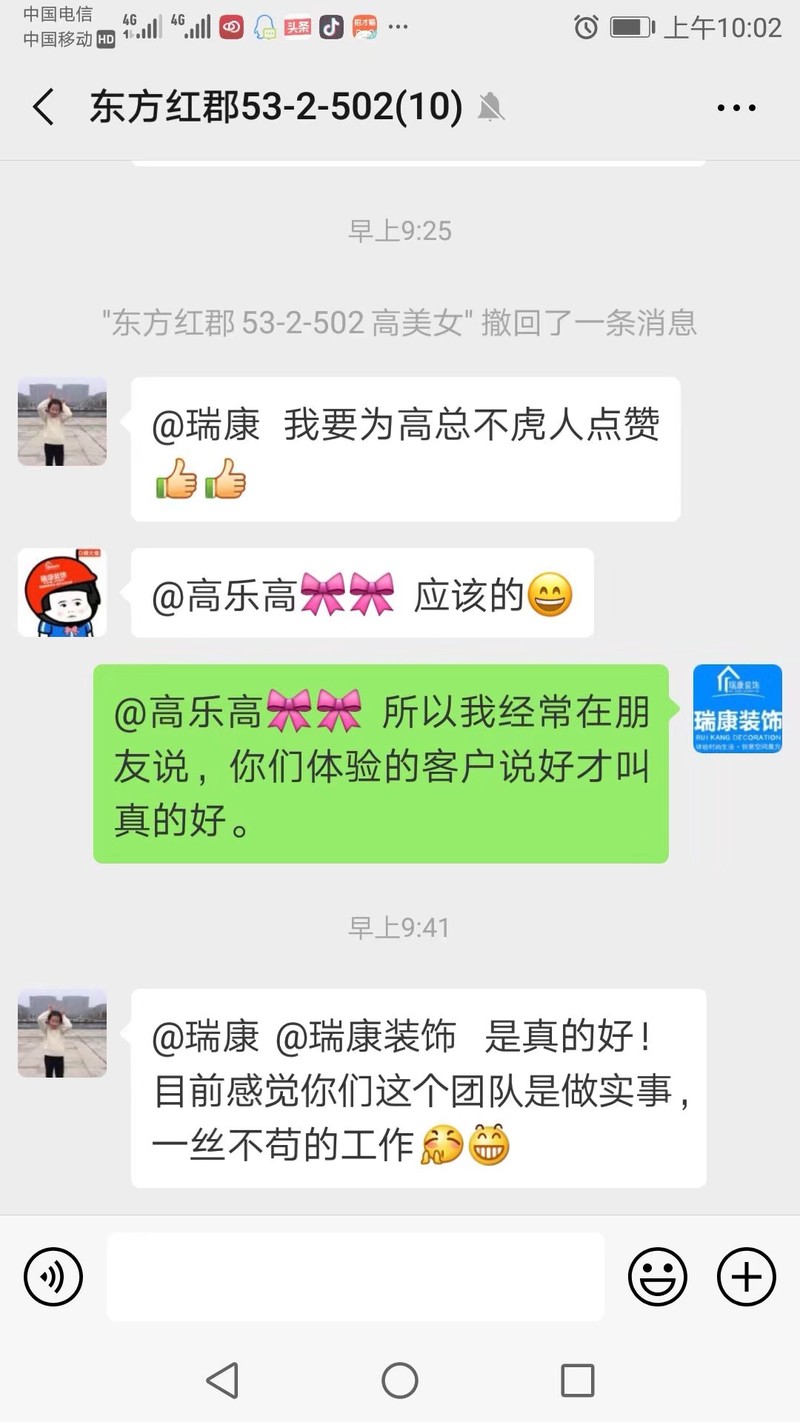
Task: Focus the message text field
Action: click(x=355, y=1277)
